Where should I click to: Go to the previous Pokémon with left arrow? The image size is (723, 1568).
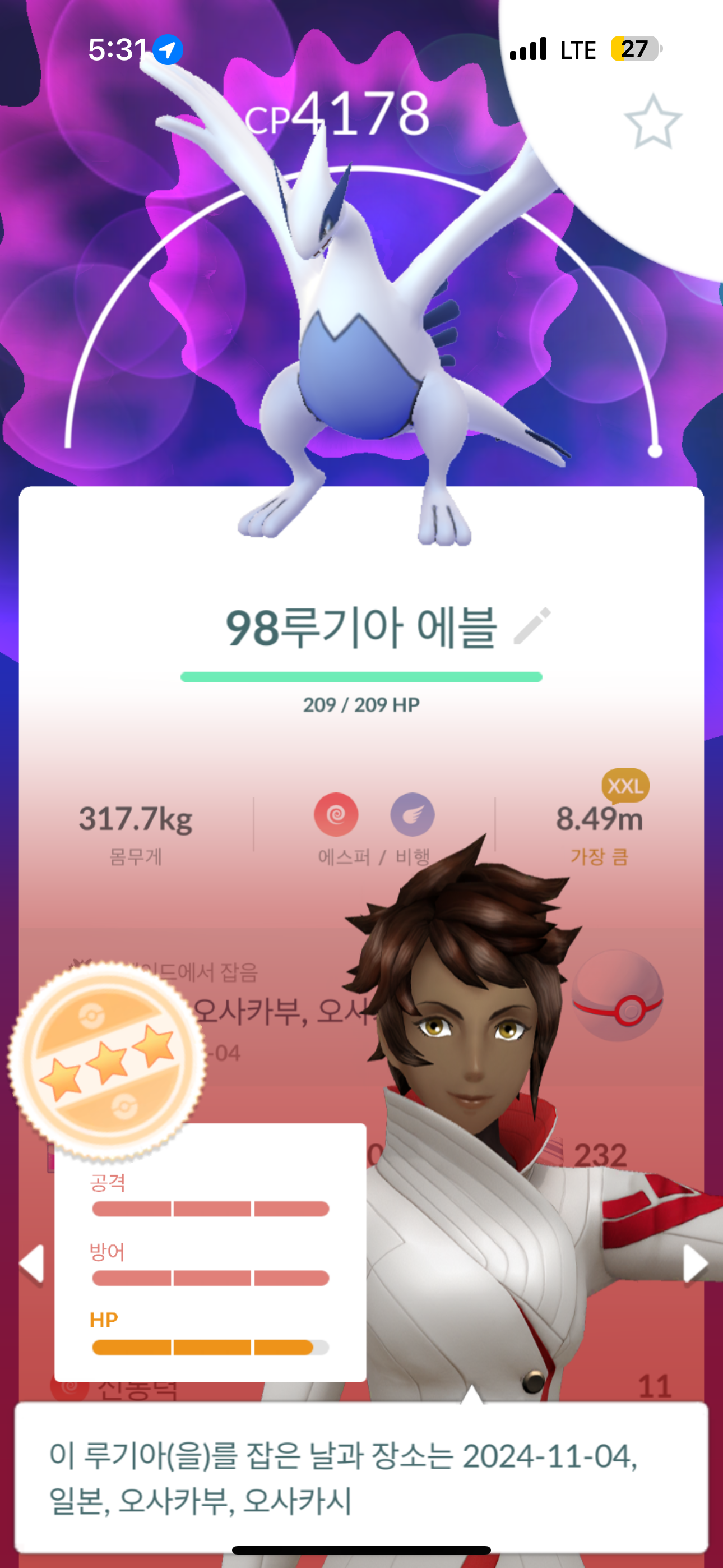[31, 1263]
